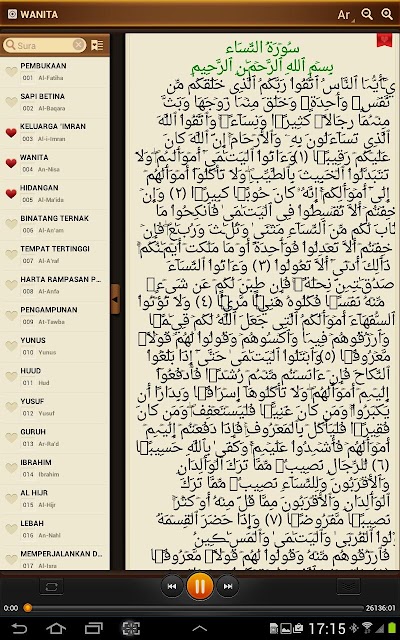Open the Ar language selector
This screenshot has width=400, height=640.
[345, 15]
